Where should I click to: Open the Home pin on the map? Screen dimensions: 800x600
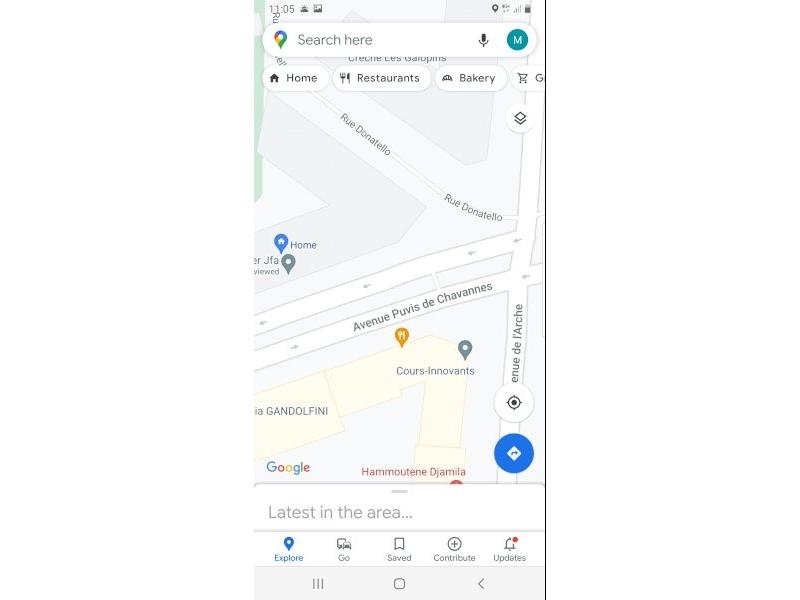[x=281, y=243]
